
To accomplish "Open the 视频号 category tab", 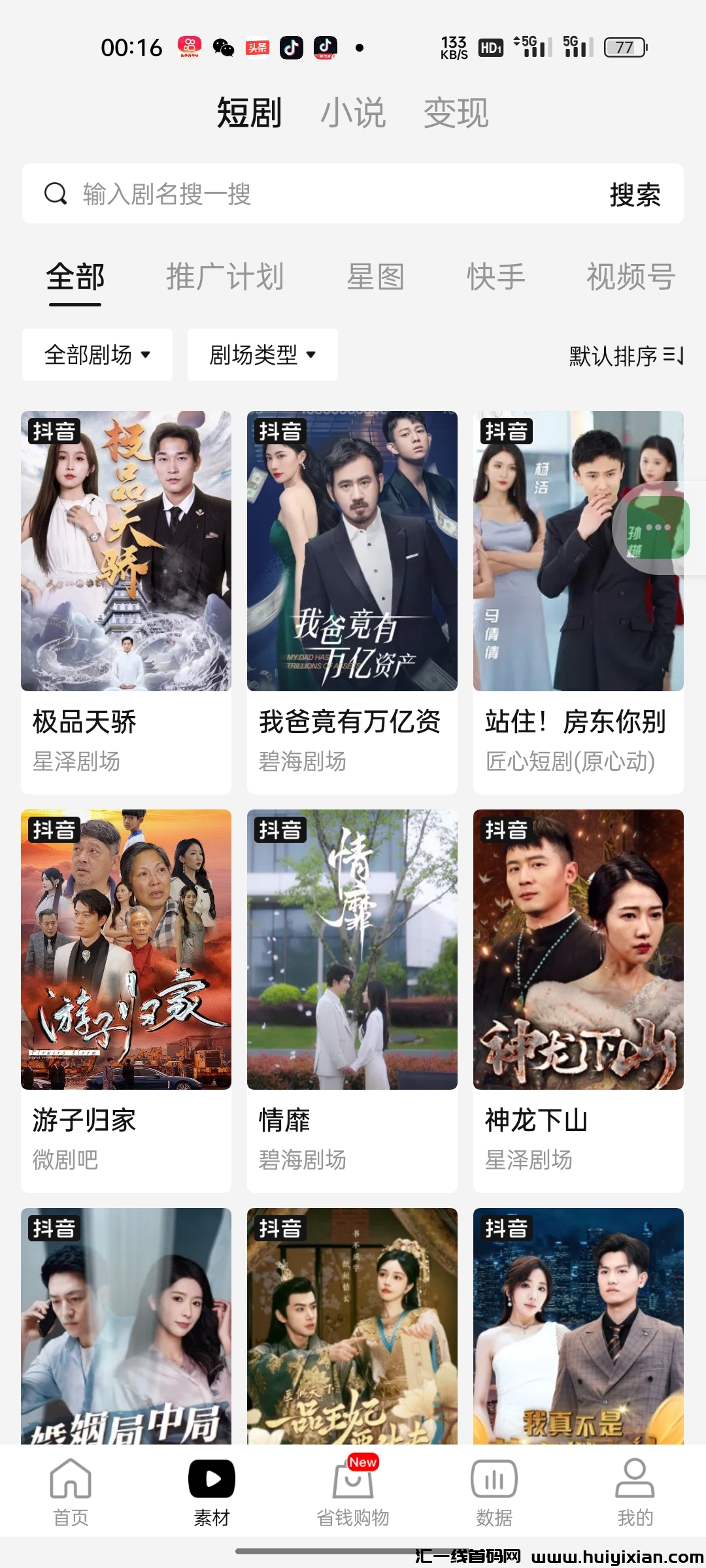I will click(x=630, y=277).
